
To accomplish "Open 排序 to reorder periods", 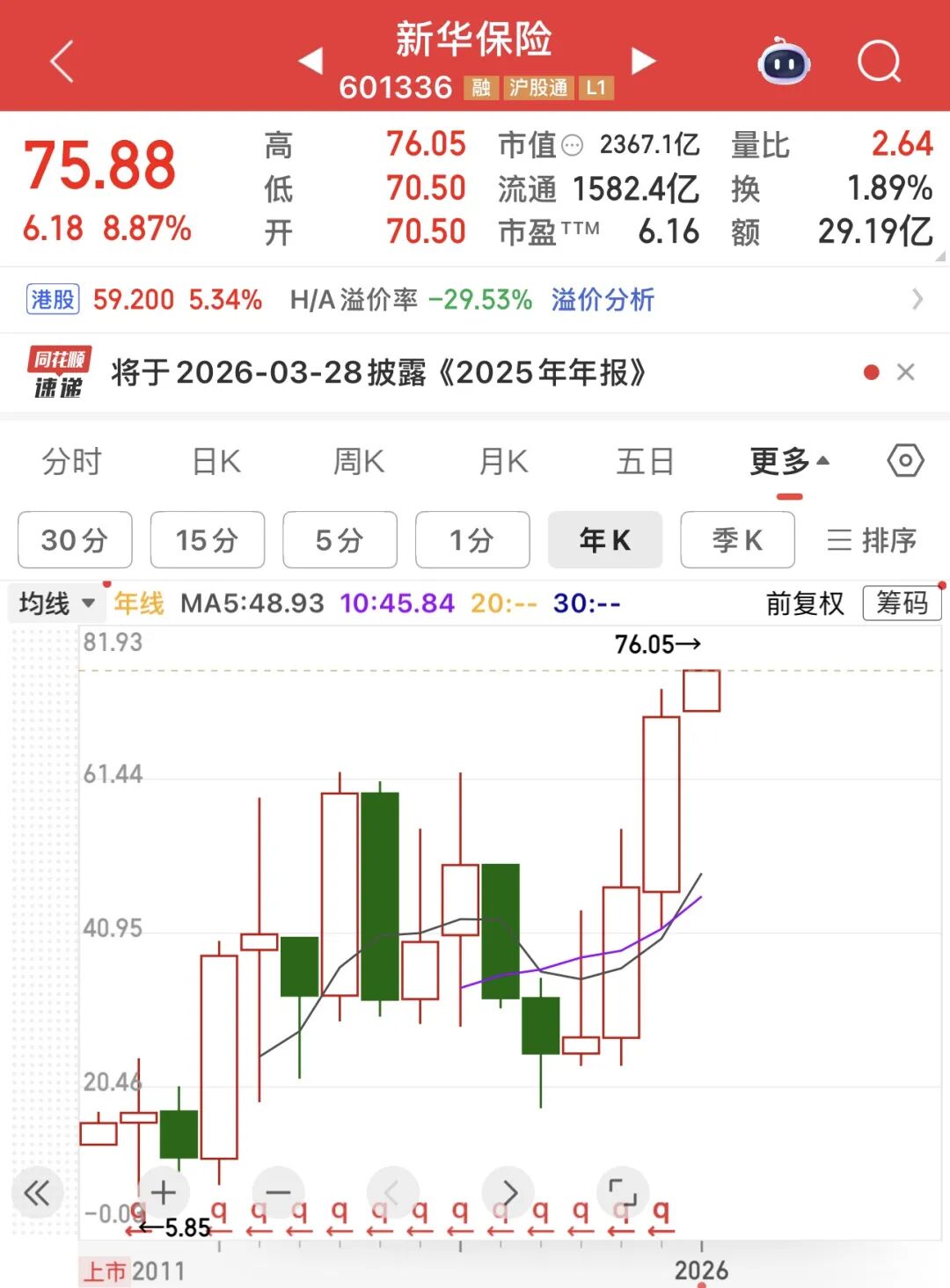I will 872,539.
